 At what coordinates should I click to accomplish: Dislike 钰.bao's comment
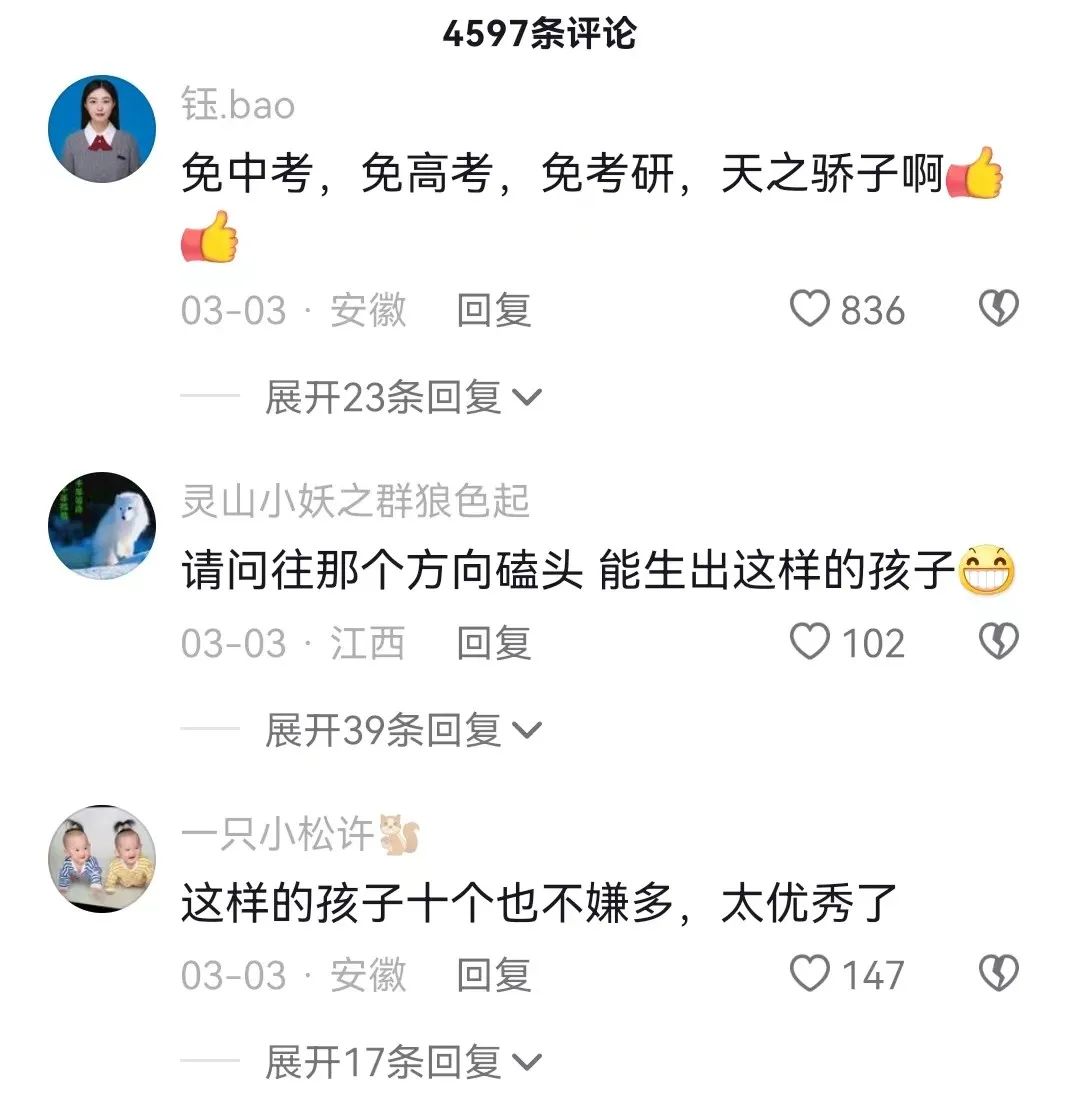point(998,310)
